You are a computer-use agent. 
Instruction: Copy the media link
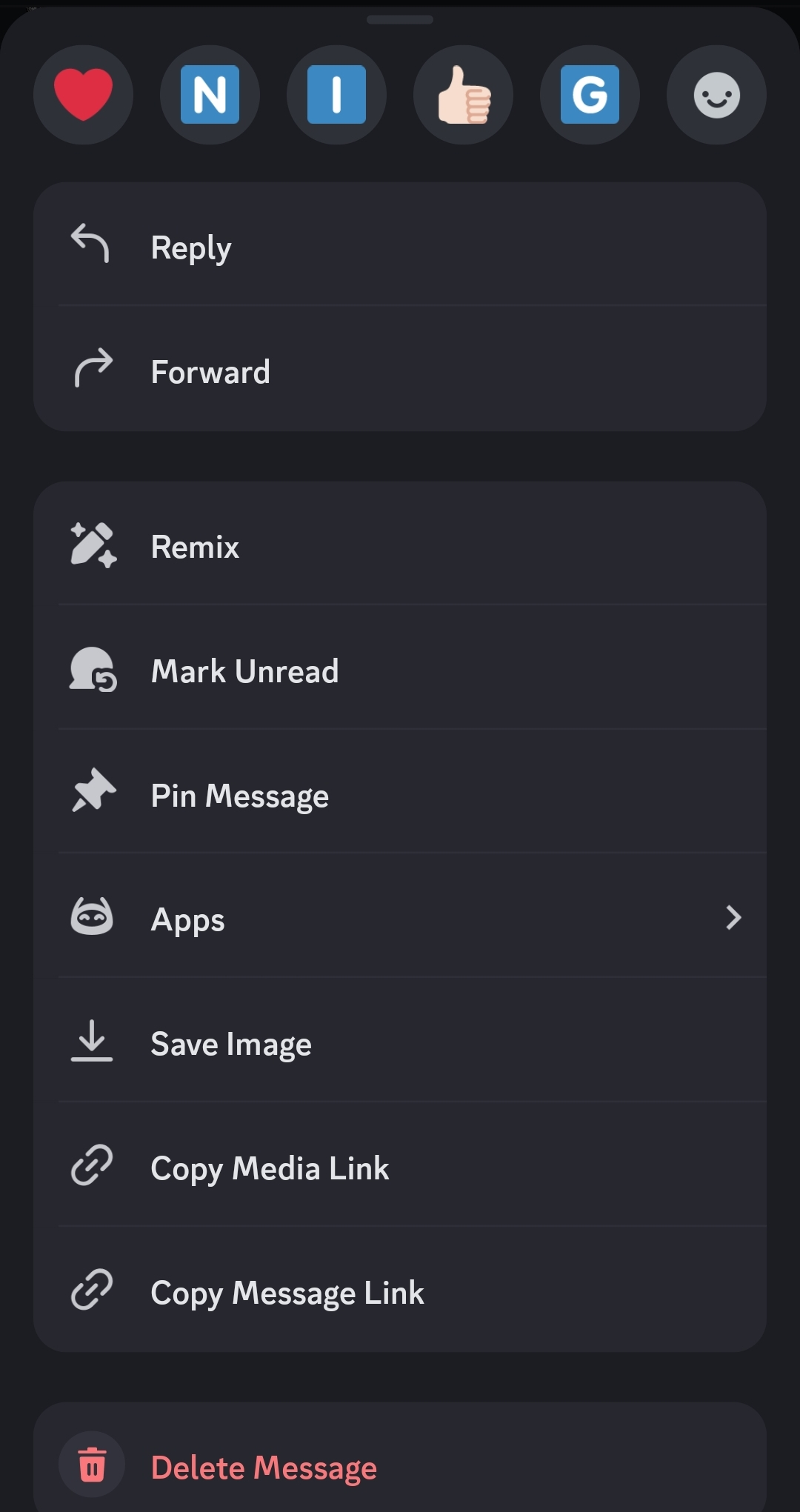tap(400, 1165)
